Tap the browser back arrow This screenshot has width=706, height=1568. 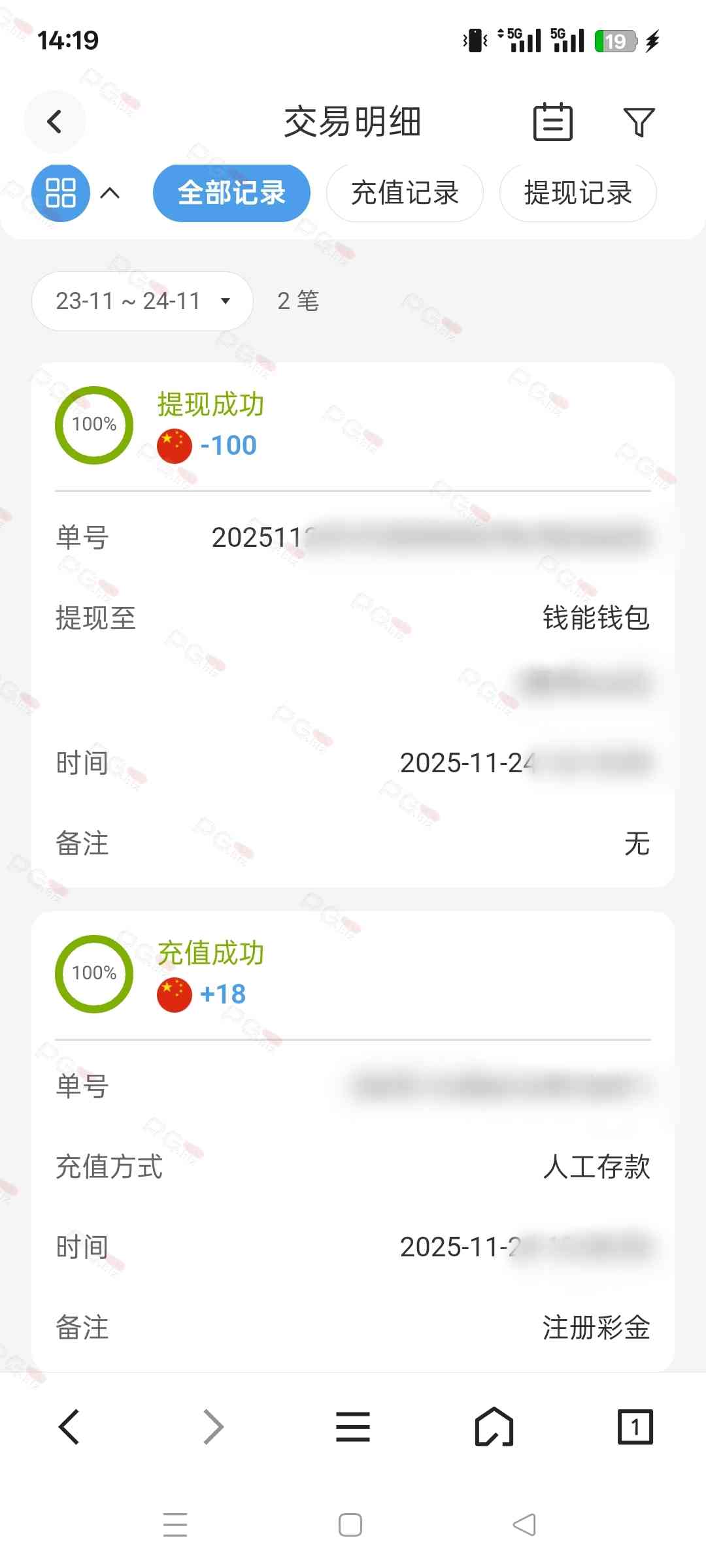click(69, 1427)
